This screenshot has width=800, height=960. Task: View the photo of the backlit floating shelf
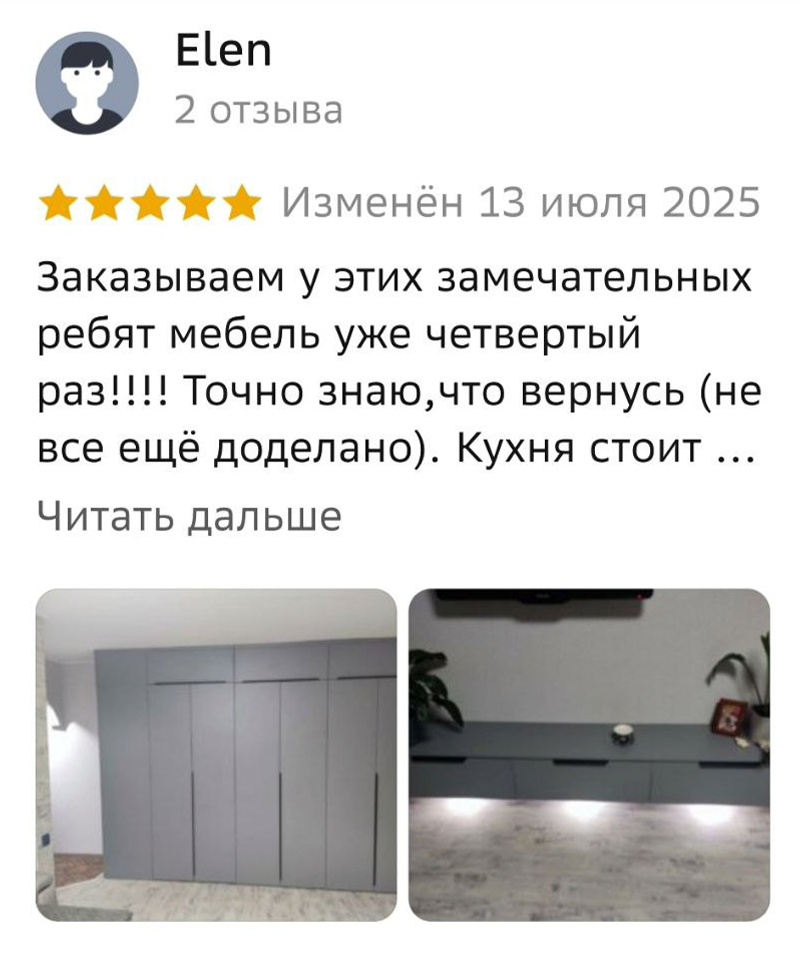click(x=589, y=754)
